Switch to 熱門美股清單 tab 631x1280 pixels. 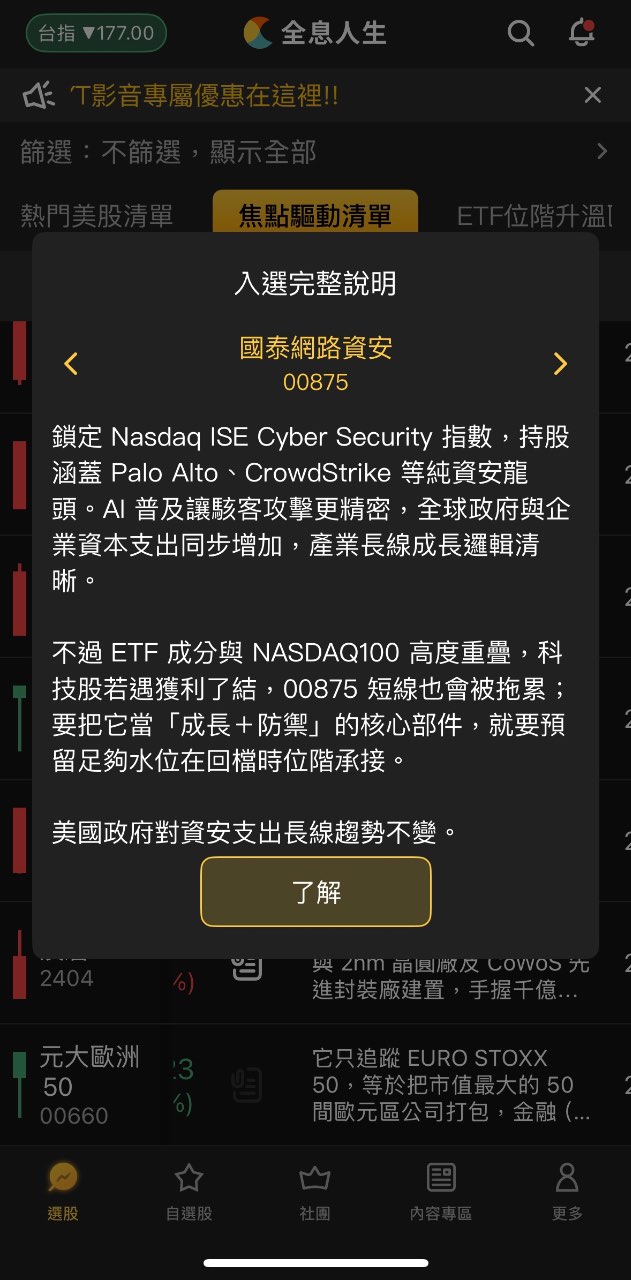pyautogui.click(x=97, y=215)
